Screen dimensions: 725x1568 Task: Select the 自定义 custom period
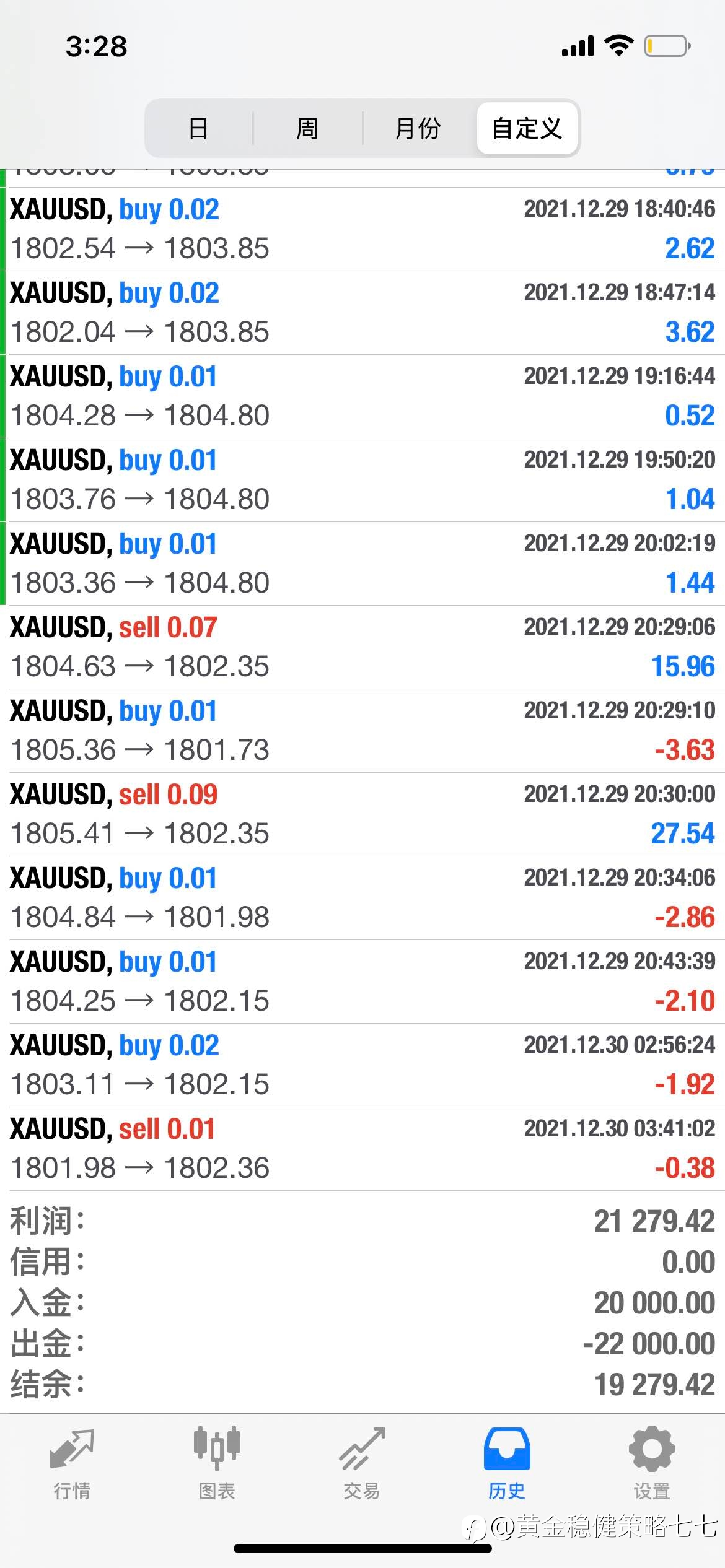point(527,128)
